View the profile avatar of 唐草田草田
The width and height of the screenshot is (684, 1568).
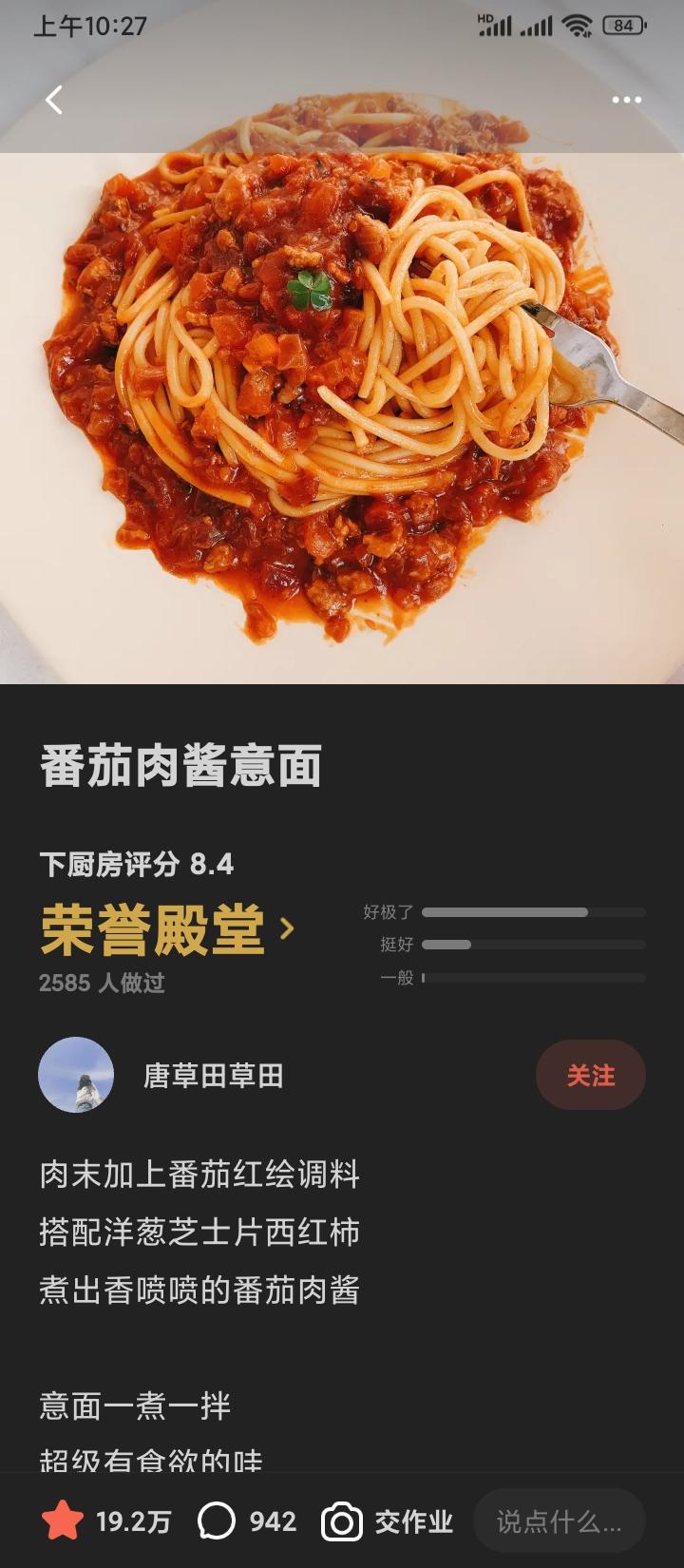pyautogui.click(x=76, y=1075)
